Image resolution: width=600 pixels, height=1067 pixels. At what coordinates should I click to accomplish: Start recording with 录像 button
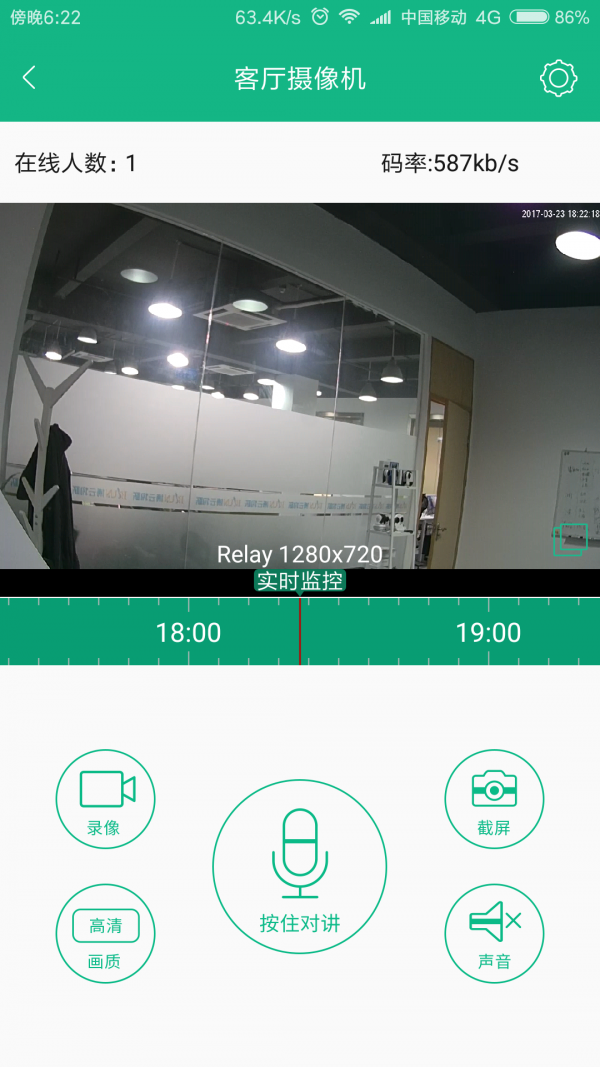coord(104,798)
